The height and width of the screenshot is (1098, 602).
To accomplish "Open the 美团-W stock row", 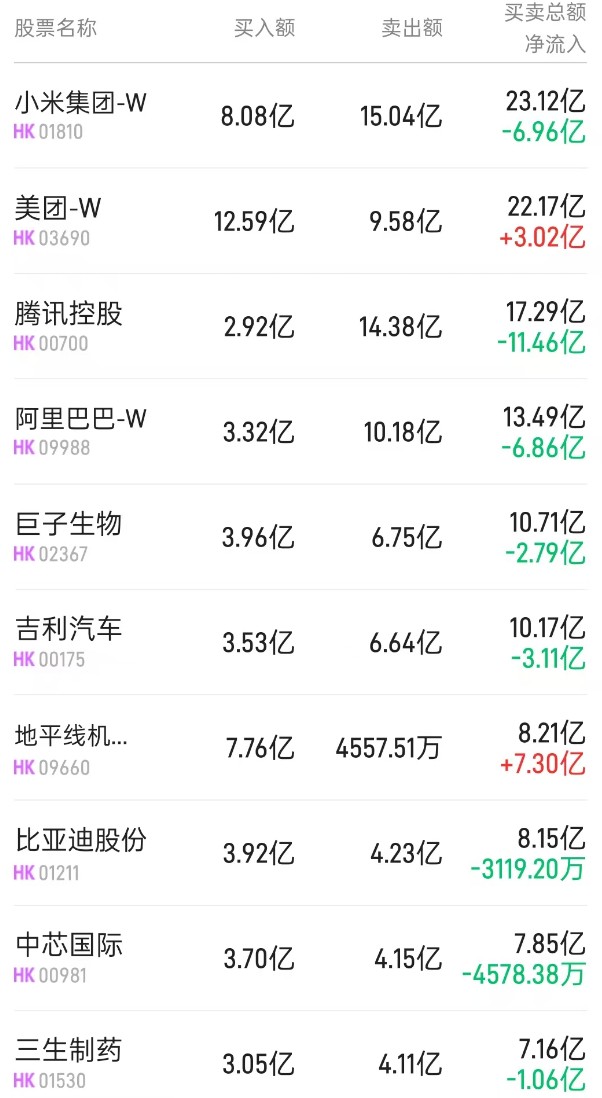I will (x=300, y=221).
